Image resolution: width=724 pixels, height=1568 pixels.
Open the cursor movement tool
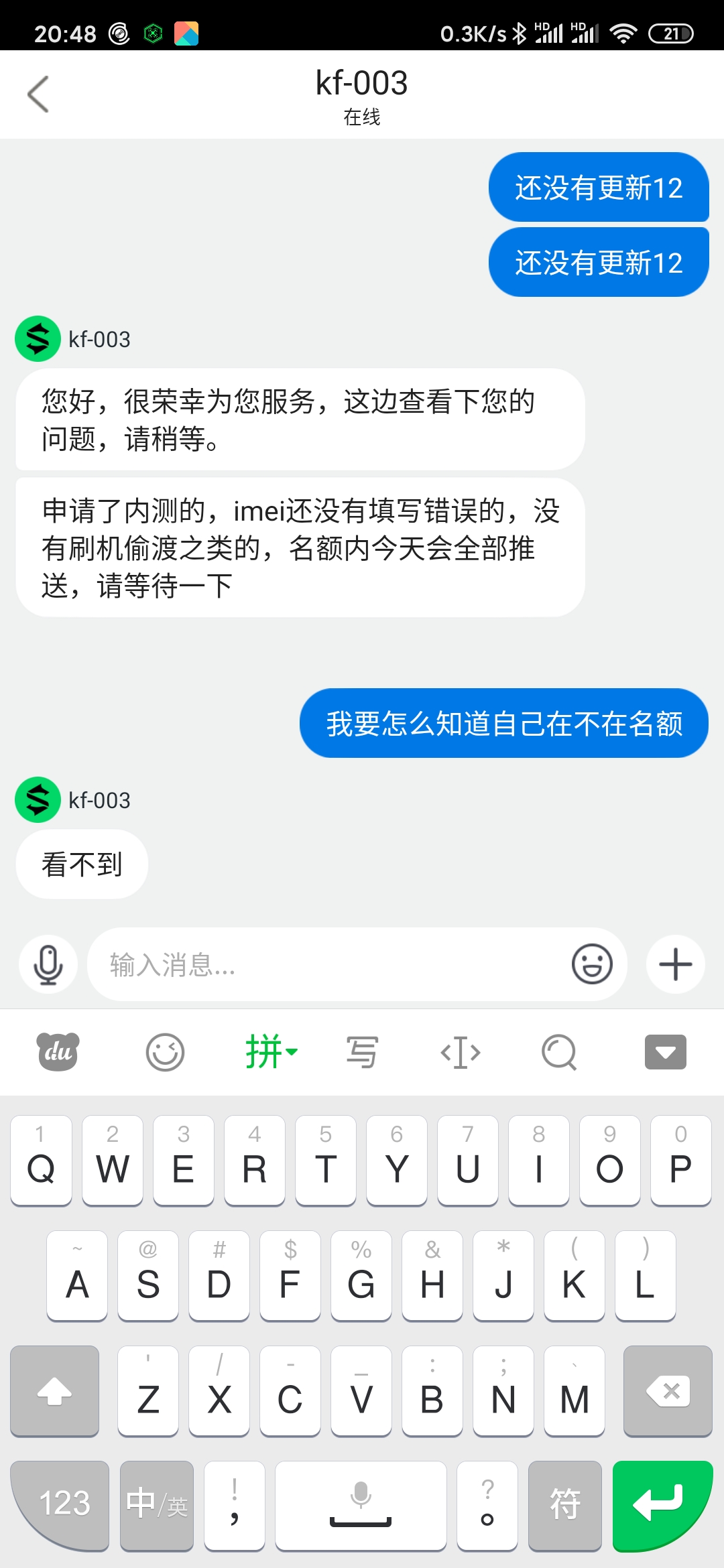pyautogui.click(x=461, y=1052)
